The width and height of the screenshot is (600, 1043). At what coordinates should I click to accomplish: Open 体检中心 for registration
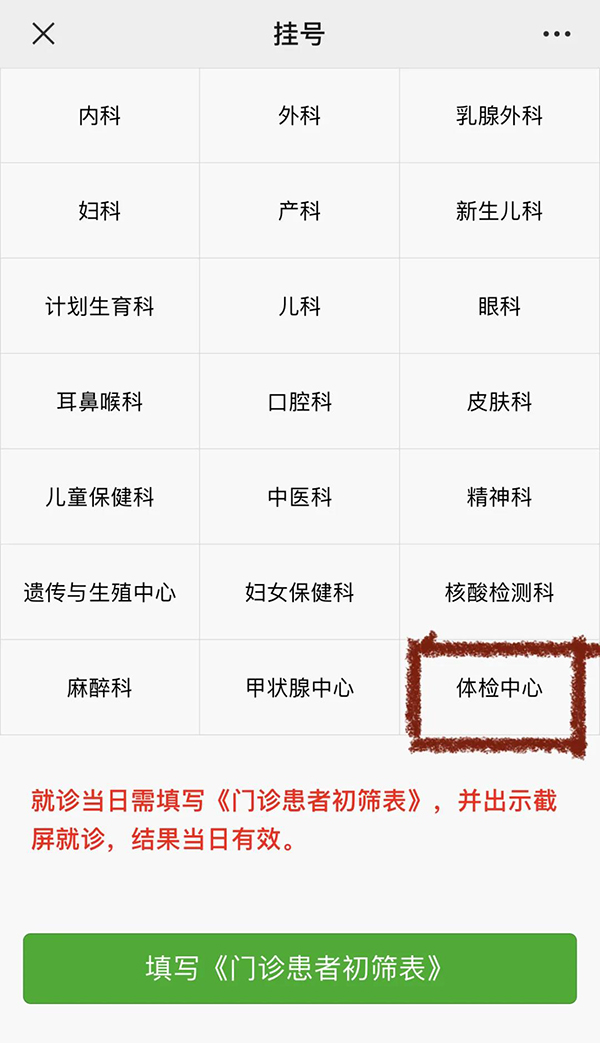tap(499, 688)
